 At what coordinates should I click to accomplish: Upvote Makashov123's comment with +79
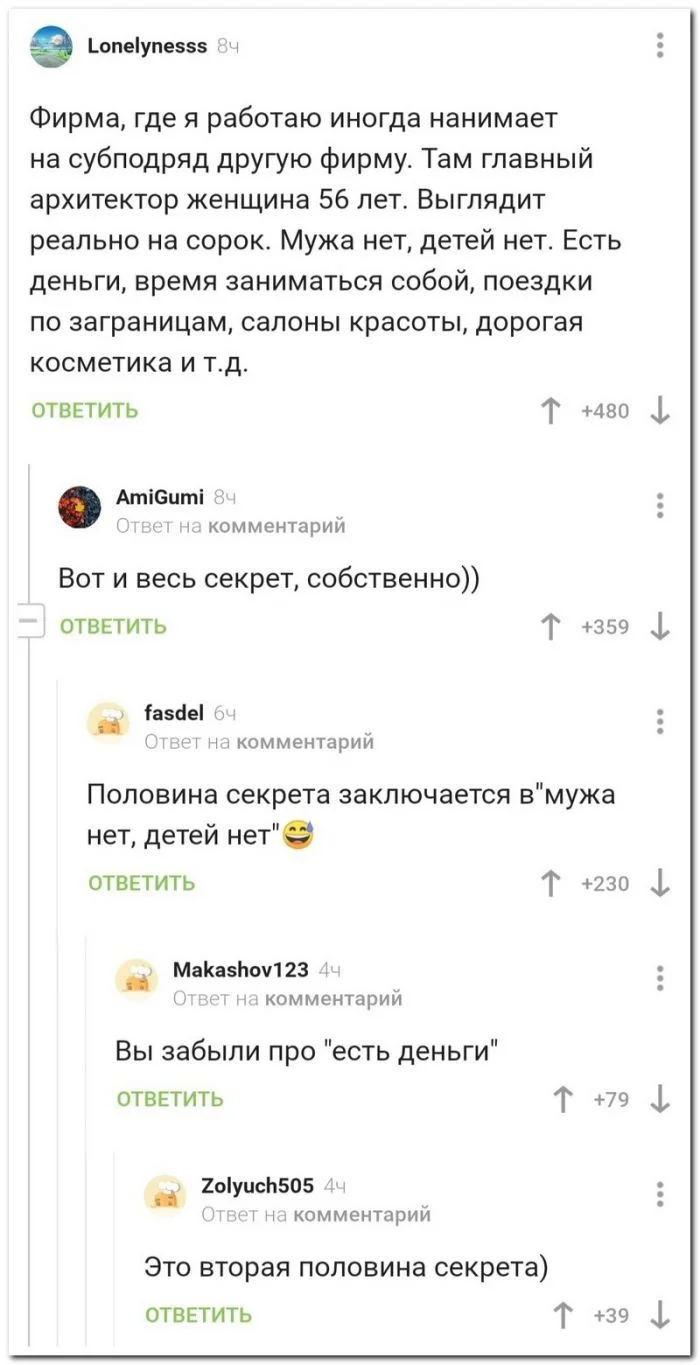tap(561, 1099)
